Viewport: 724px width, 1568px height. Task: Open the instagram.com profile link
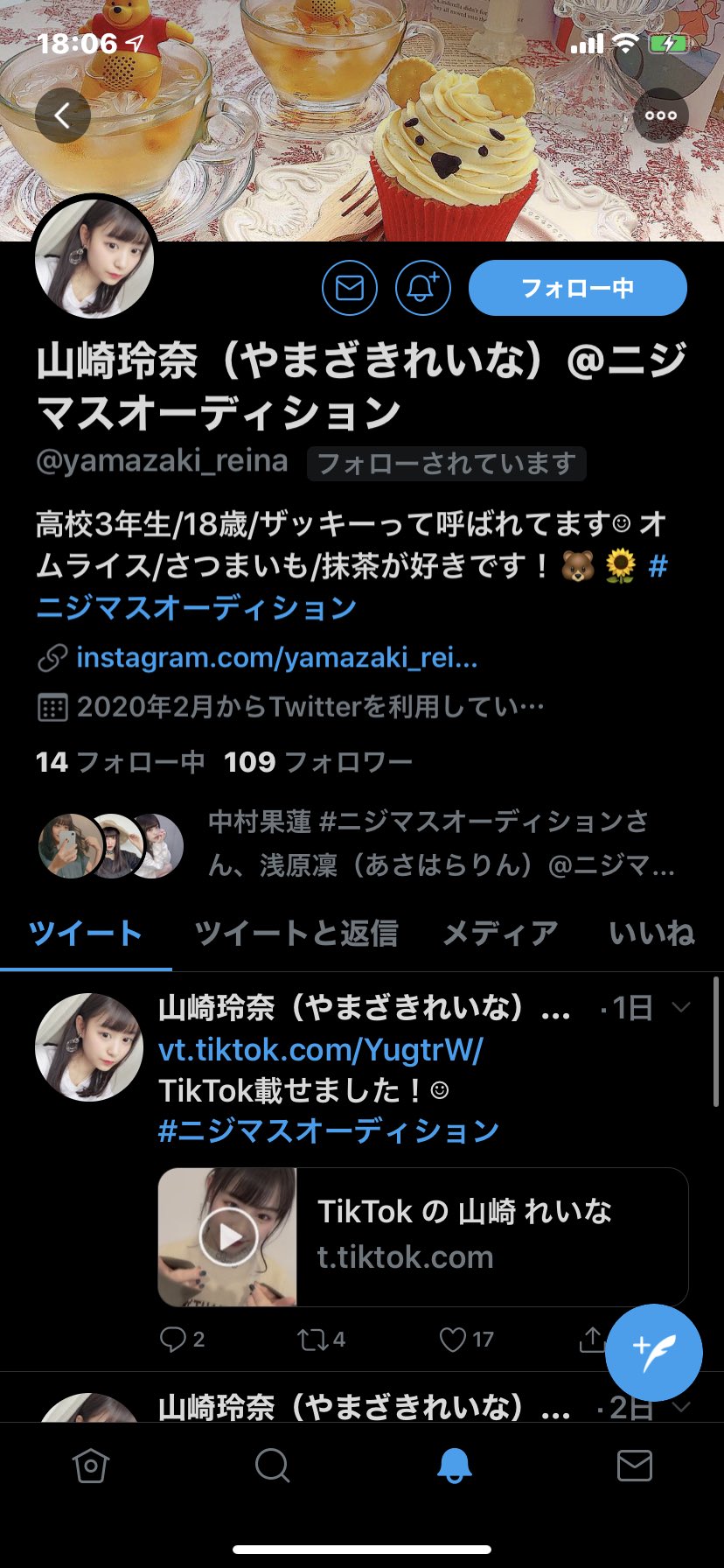[x=276, y=657]
